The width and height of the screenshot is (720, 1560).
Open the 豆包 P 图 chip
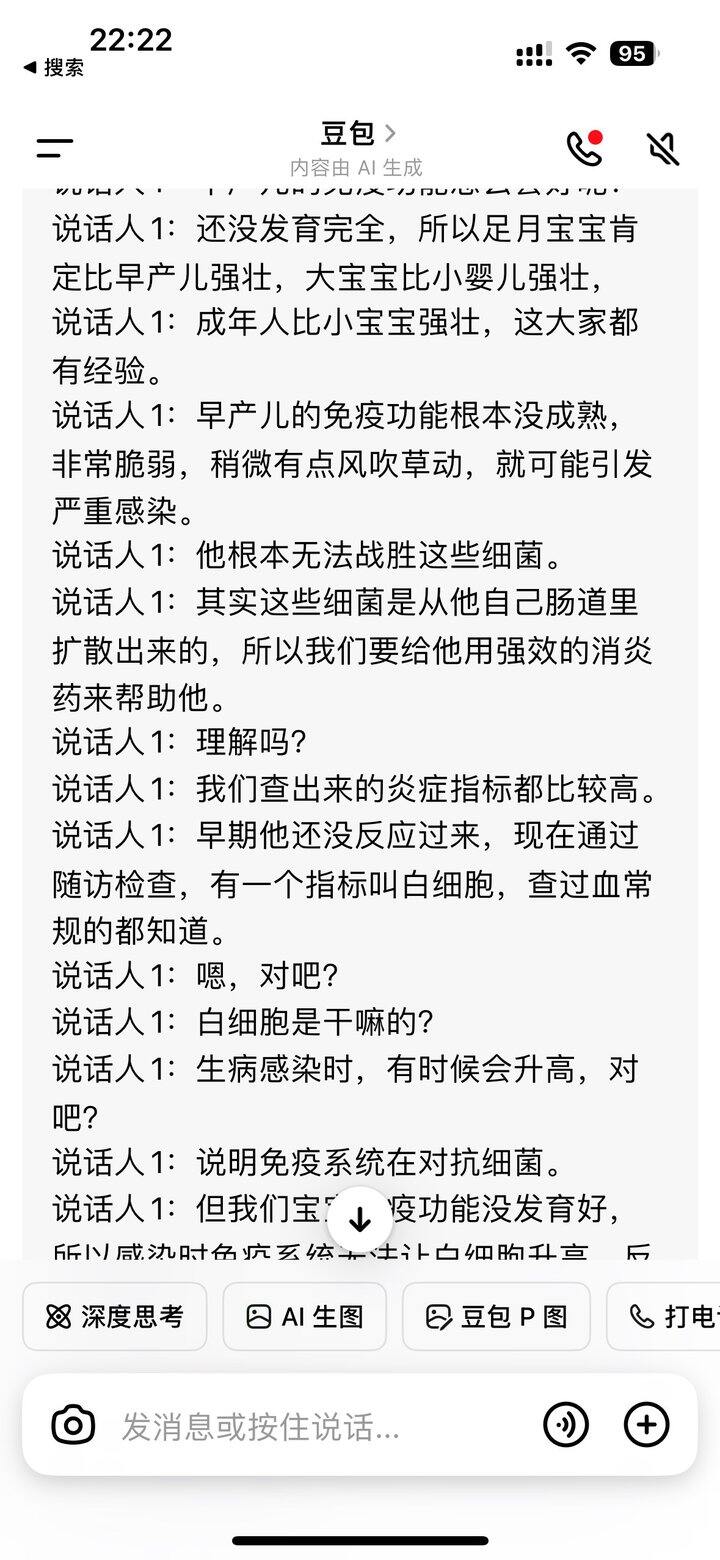pos(496,1317)
